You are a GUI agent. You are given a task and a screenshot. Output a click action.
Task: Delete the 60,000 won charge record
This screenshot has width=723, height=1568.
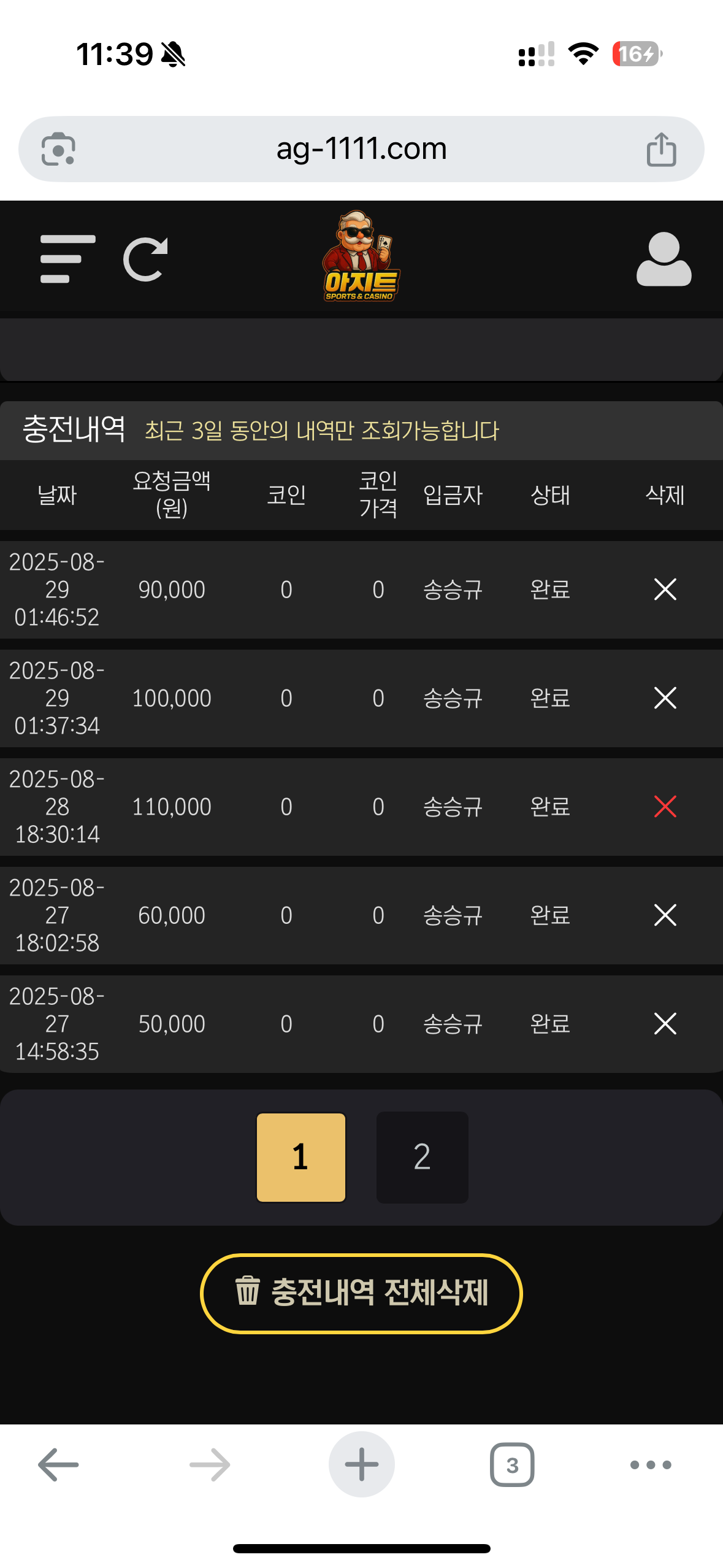tap(665, 915)
